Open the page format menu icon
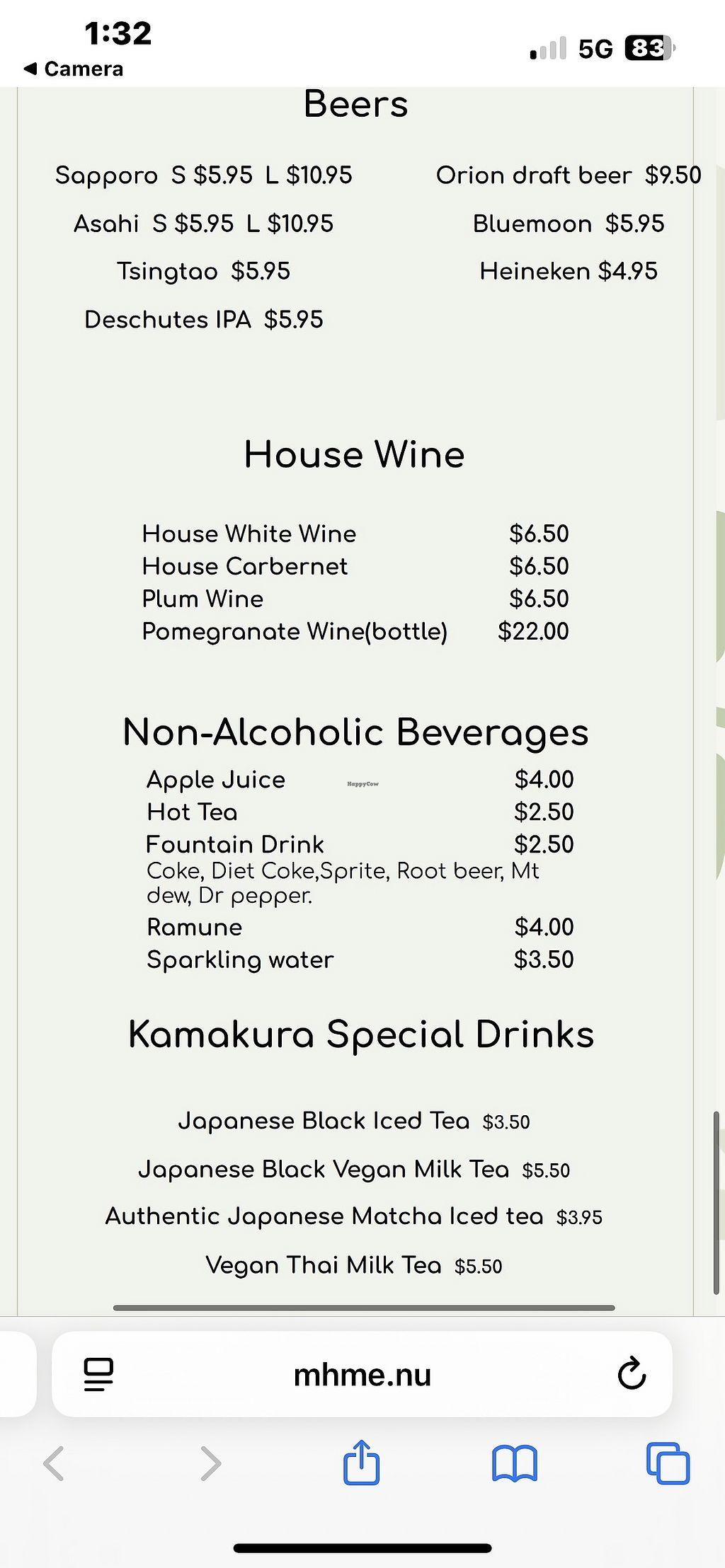This screenshot has width=725, height=1568. click(98, 1375)
